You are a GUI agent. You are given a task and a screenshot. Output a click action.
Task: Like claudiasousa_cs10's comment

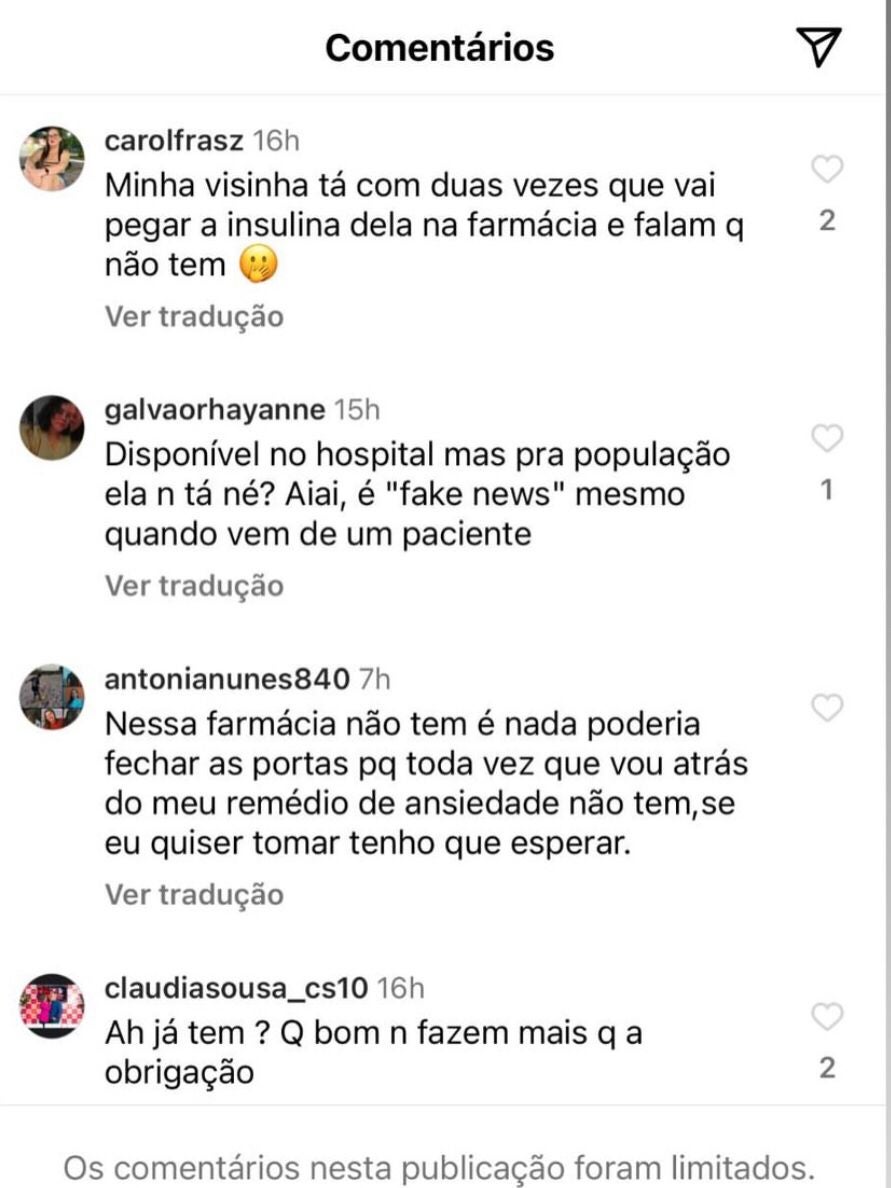tap(827, 1017)
